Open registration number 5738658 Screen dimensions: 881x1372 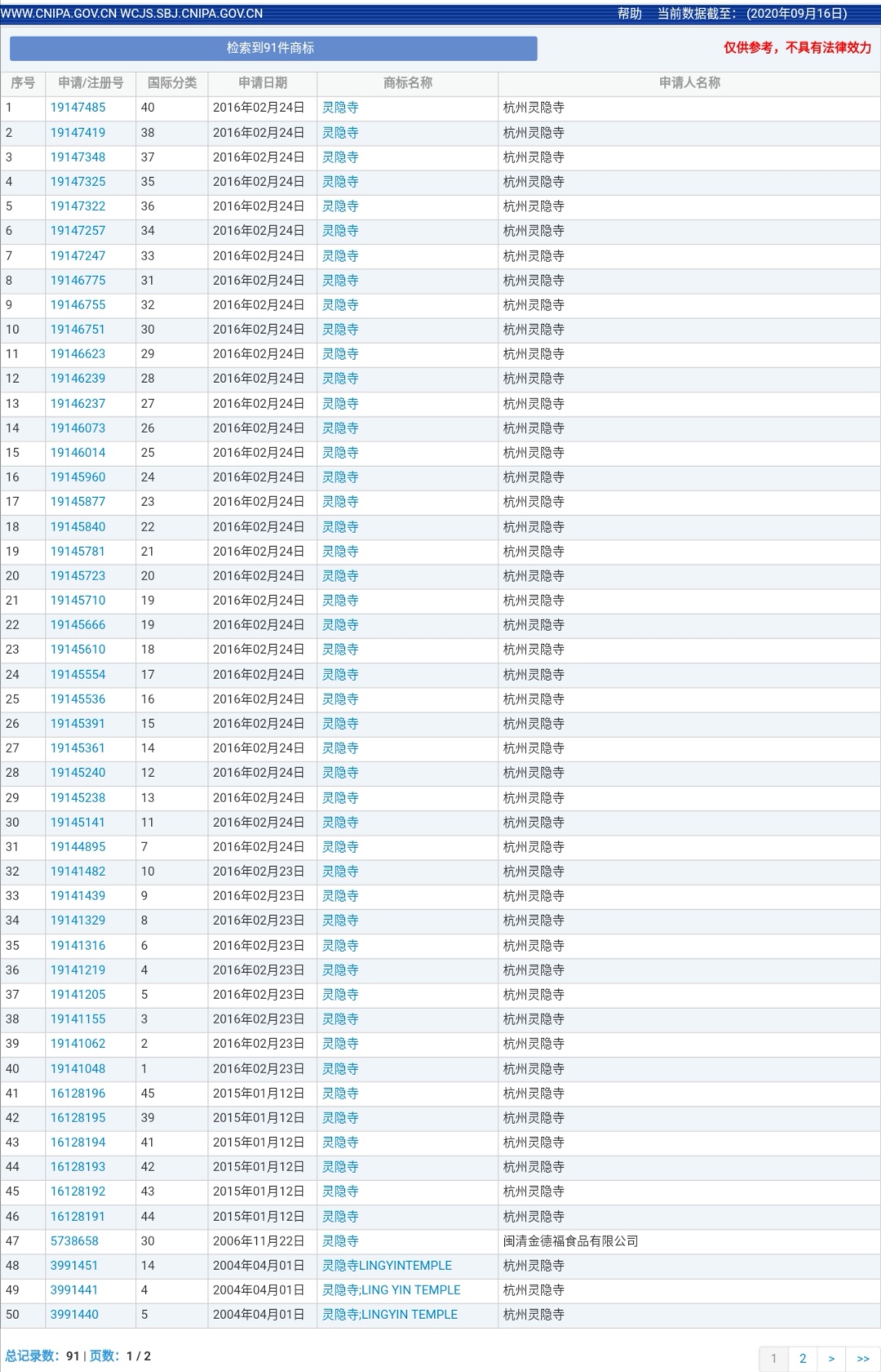coord(74,1241)
